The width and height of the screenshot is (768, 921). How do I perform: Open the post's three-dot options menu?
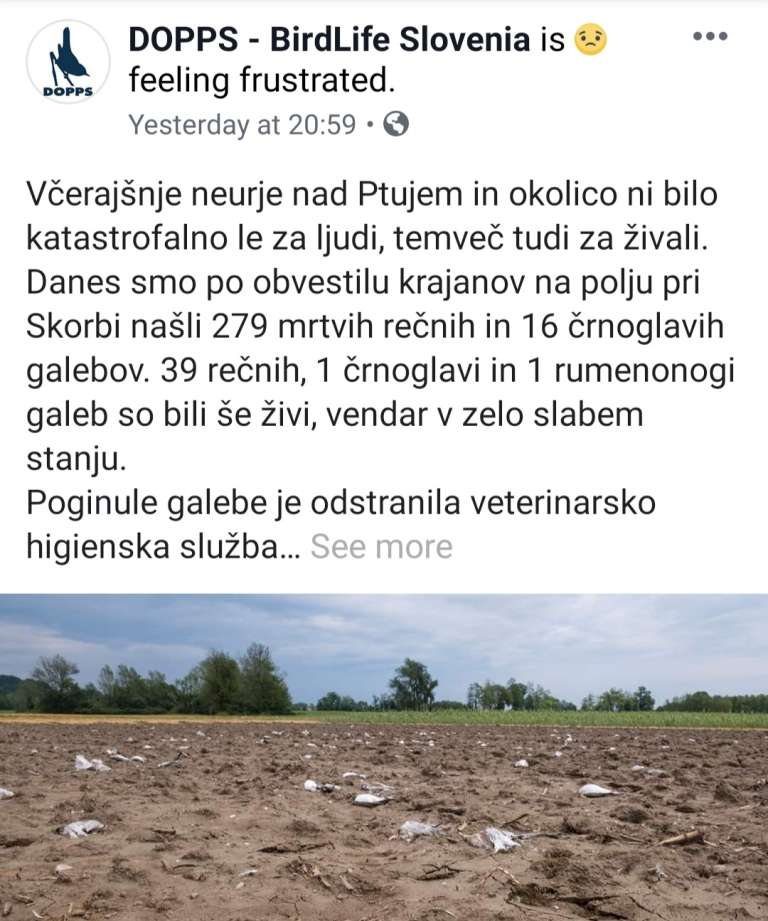coord(710,36)
